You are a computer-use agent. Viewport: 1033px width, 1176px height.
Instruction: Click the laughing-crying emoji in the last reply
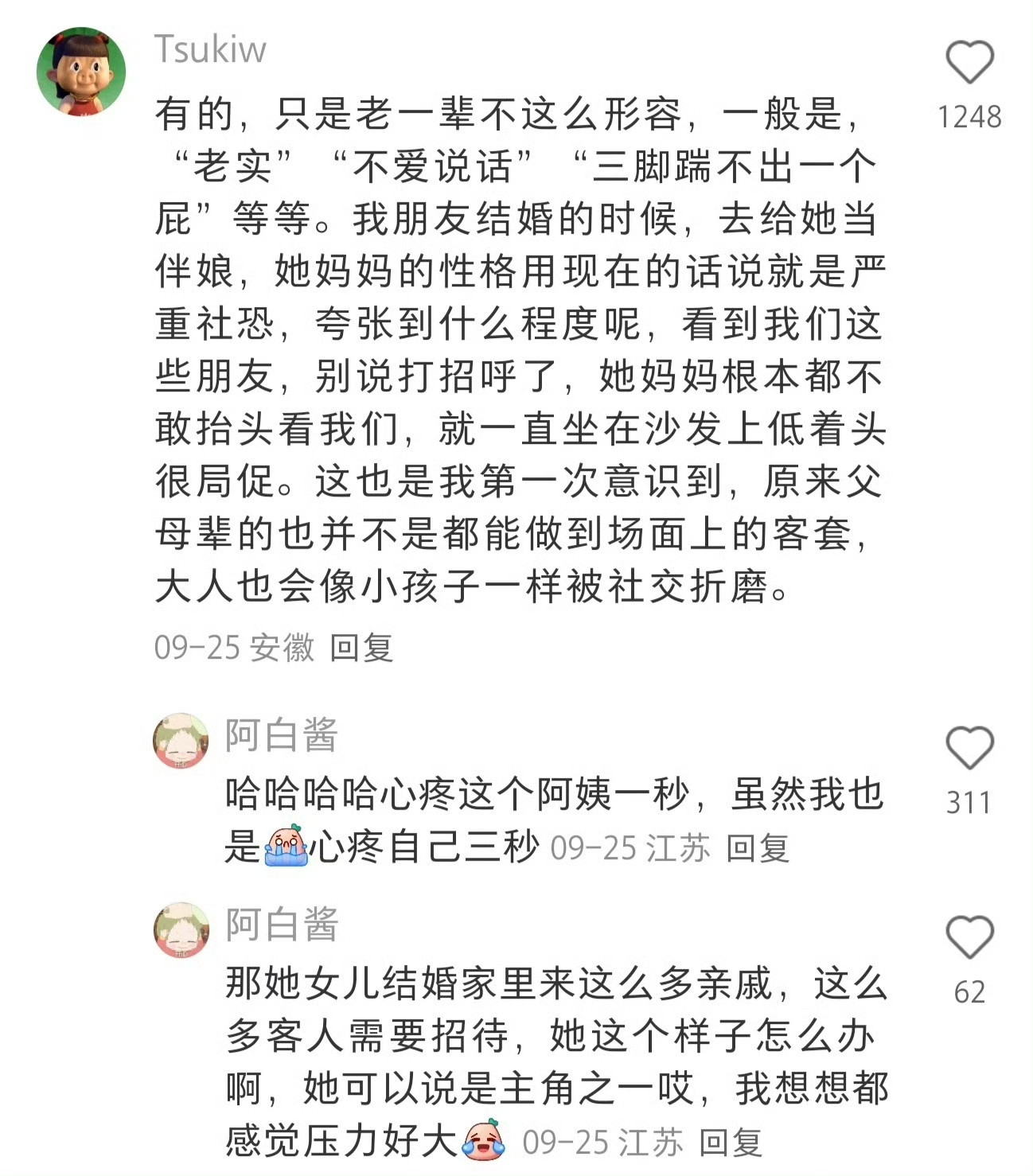pos(484,1140)
